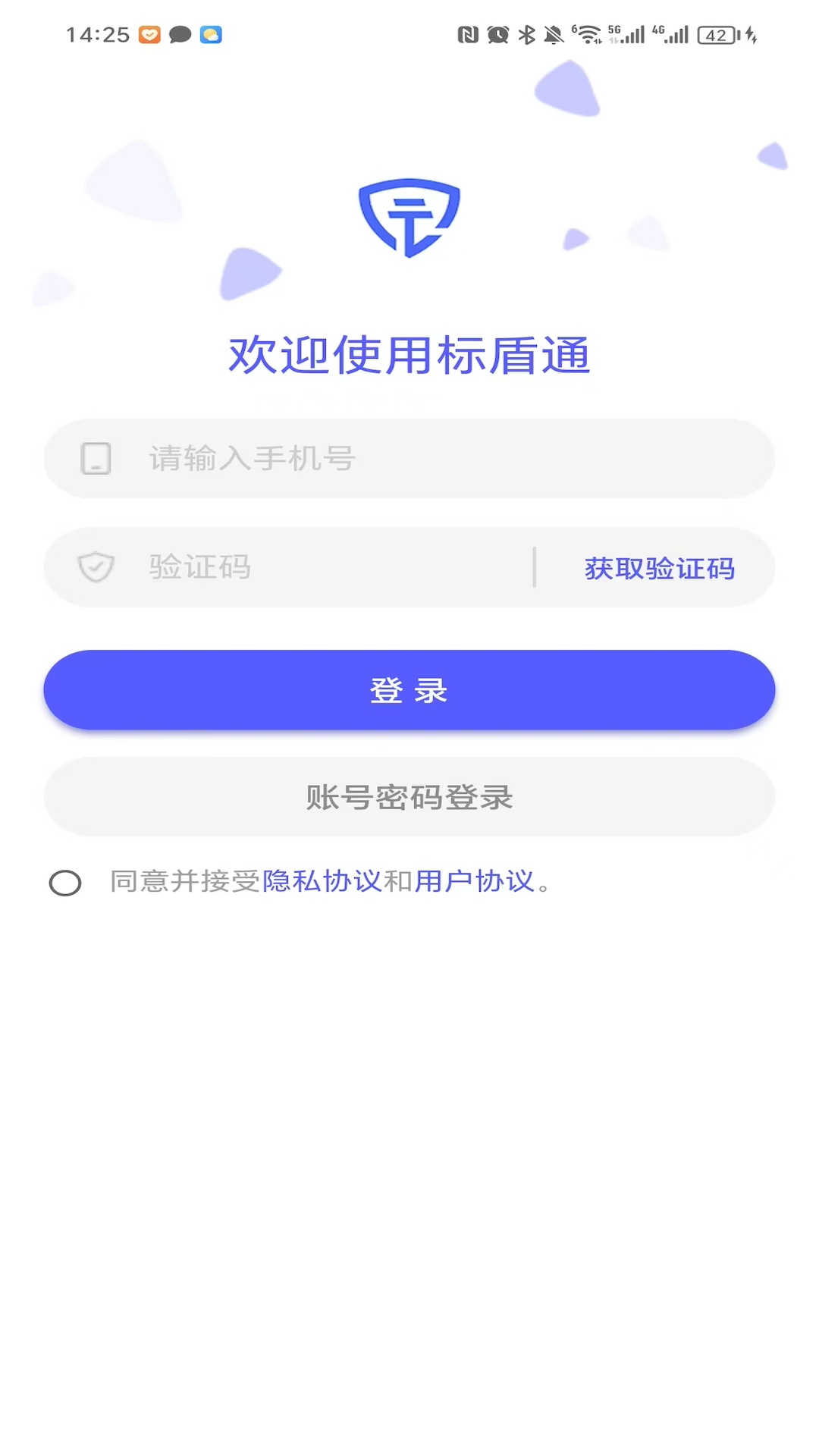Screen dimensions: 819x1456
Task: Tap the blue 登录 login button
Action: 409,690
